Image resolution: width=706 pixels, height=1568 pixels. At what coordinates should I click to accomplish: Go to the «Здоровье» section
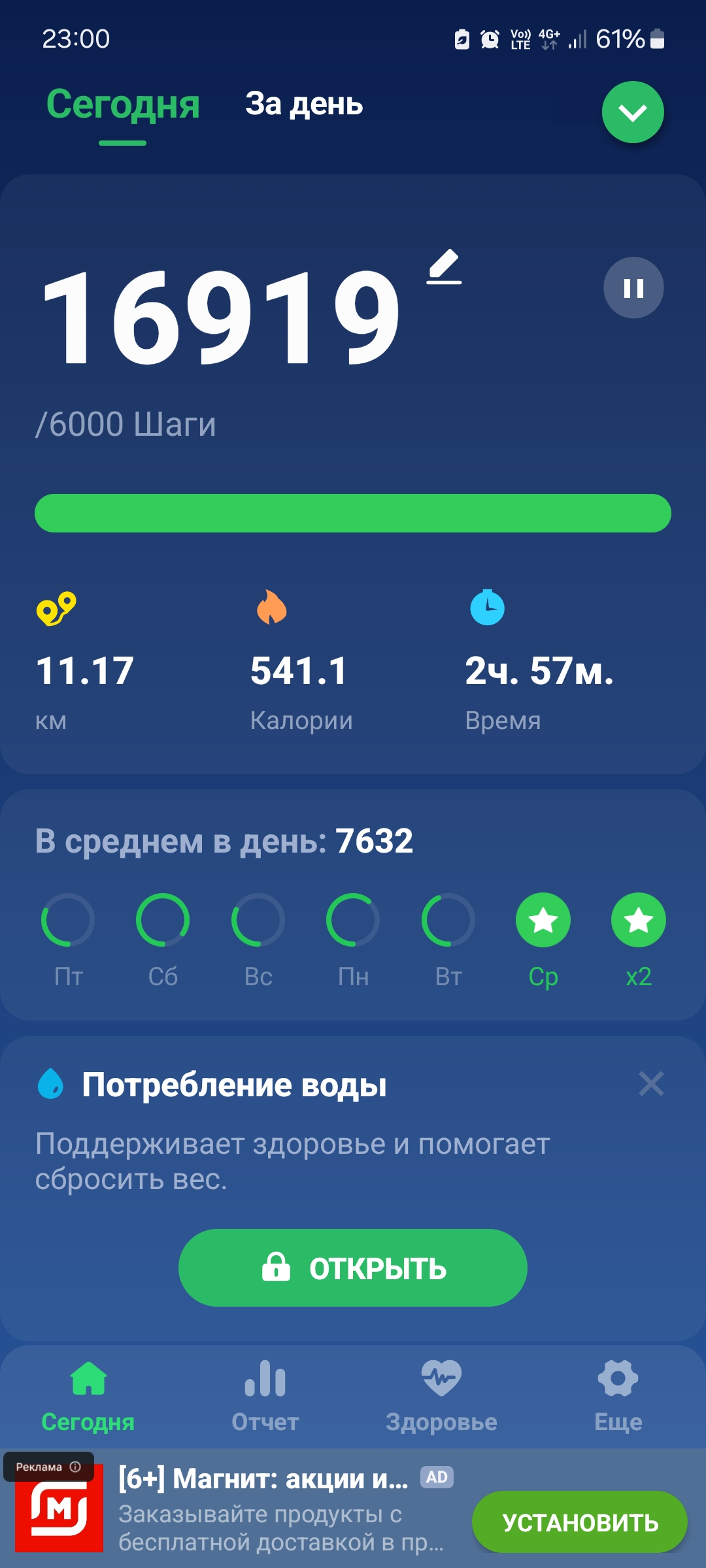[x=441, y=1396]
